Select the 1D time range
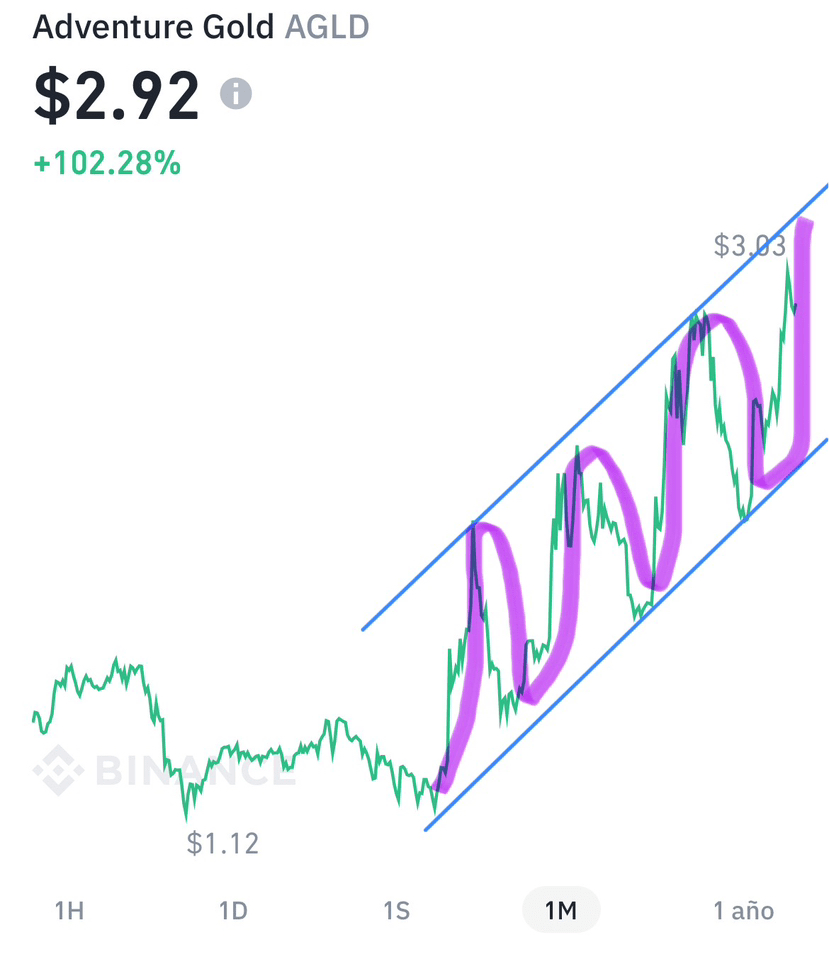Screen dimensions: 829x959 (232, 910)
